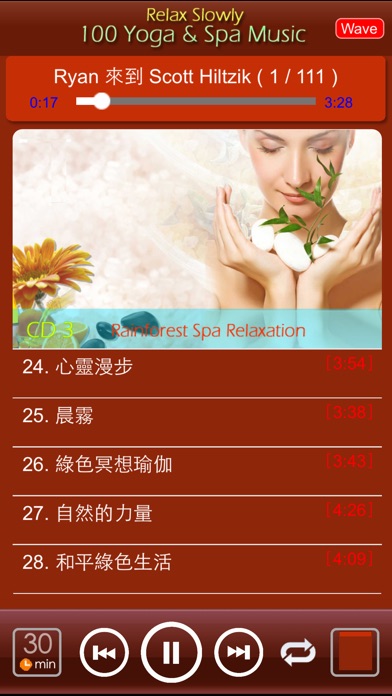Tap the playback progress slider
Image resolution: width=392 pixels, height=696 pixels.
196,101
